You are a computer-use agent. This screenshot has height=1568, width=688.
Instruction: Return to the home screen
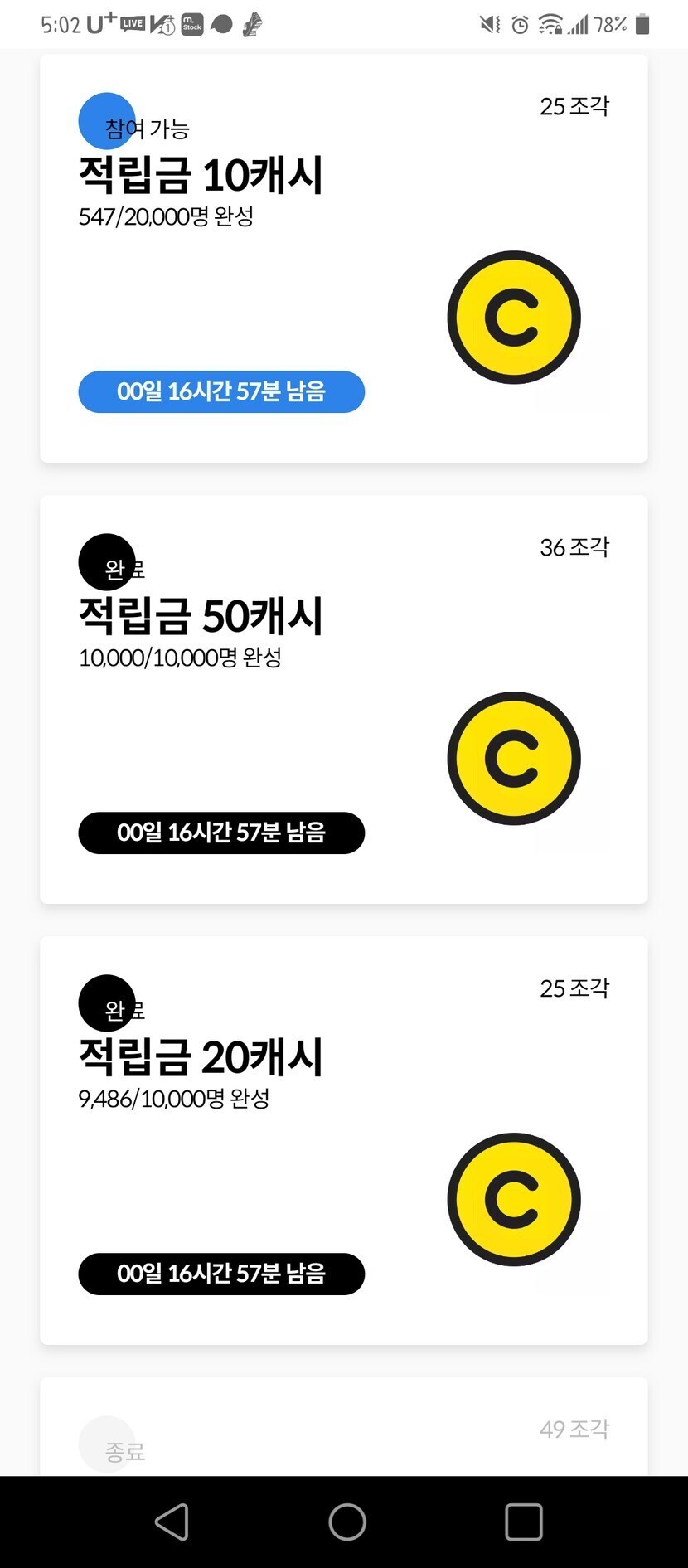346,1522
